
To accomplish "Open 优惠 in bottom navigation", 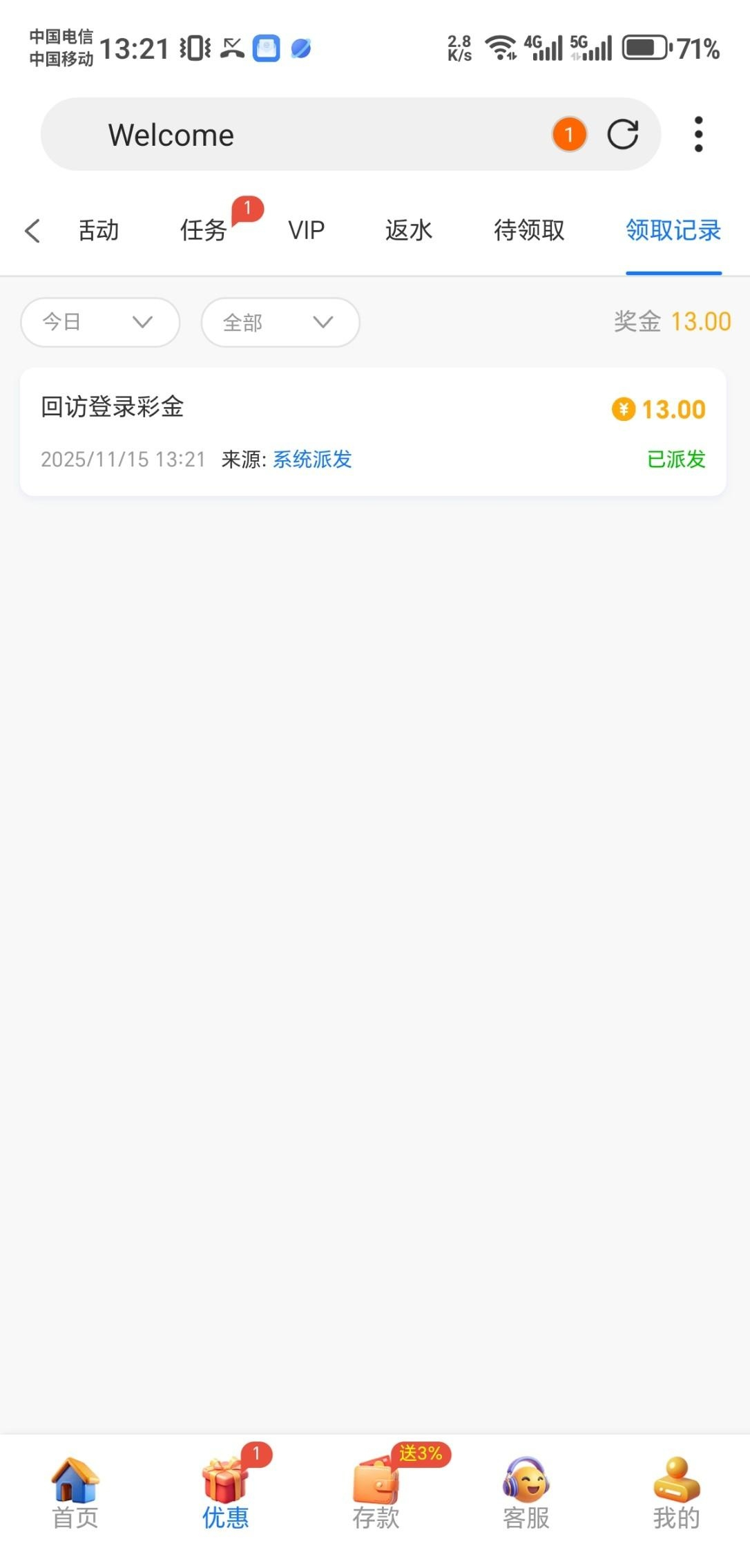I will tap(225, 1493).
